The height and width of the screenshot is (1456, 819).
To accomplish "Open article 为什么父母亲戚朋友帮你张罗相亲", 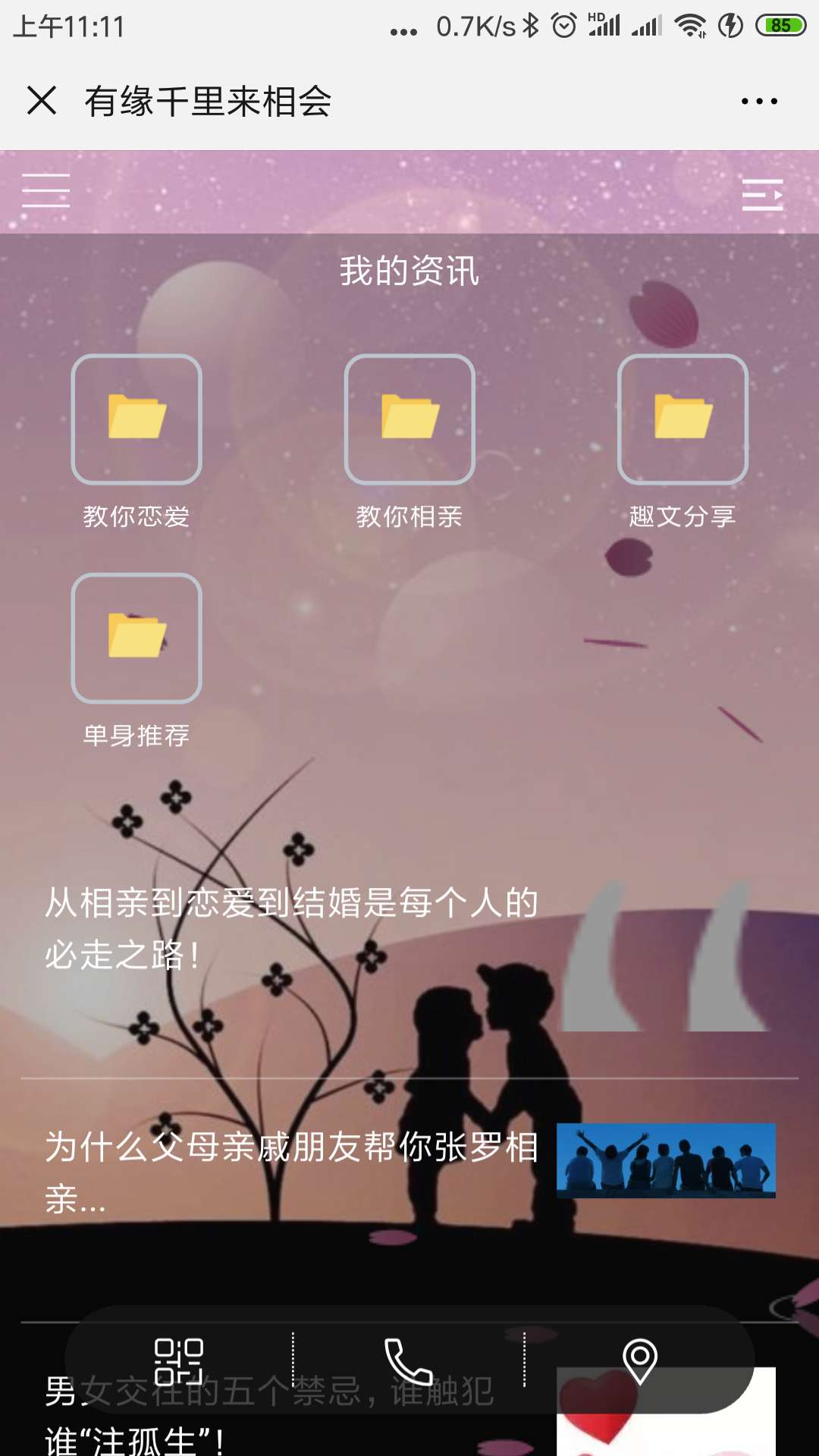I will pos(292,1172).
